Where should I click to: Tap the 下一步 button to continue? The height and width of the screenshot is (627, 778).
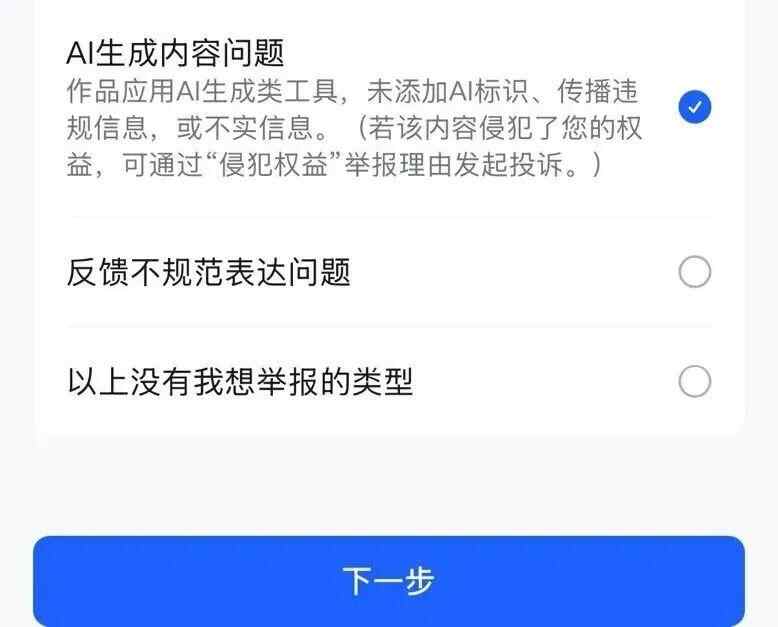(x=389, y=581)
